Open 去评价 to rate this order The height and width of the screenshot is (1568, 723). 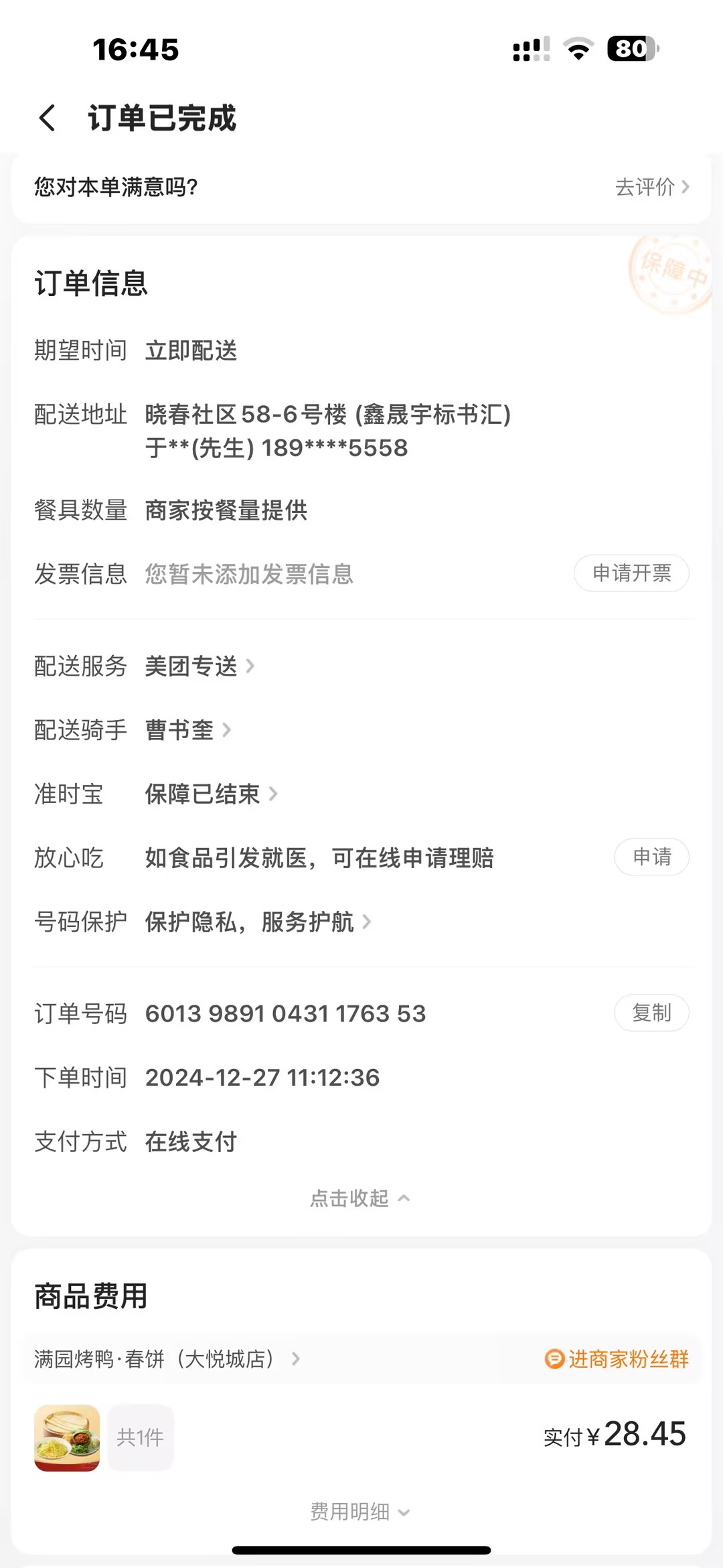tap(651, 187)
